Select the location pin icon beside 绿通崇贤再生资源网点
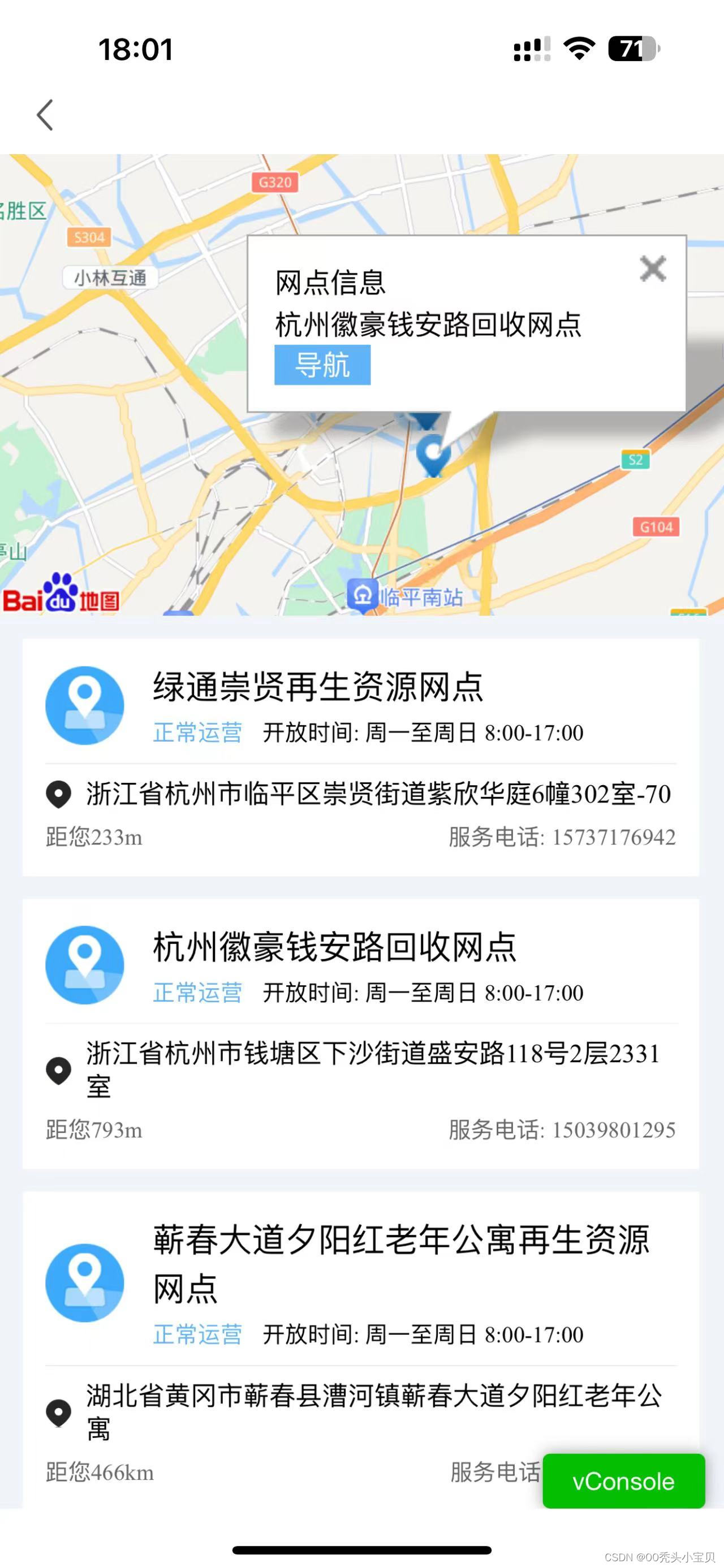This screenshot has width=724, height=1568. (85, 706)
